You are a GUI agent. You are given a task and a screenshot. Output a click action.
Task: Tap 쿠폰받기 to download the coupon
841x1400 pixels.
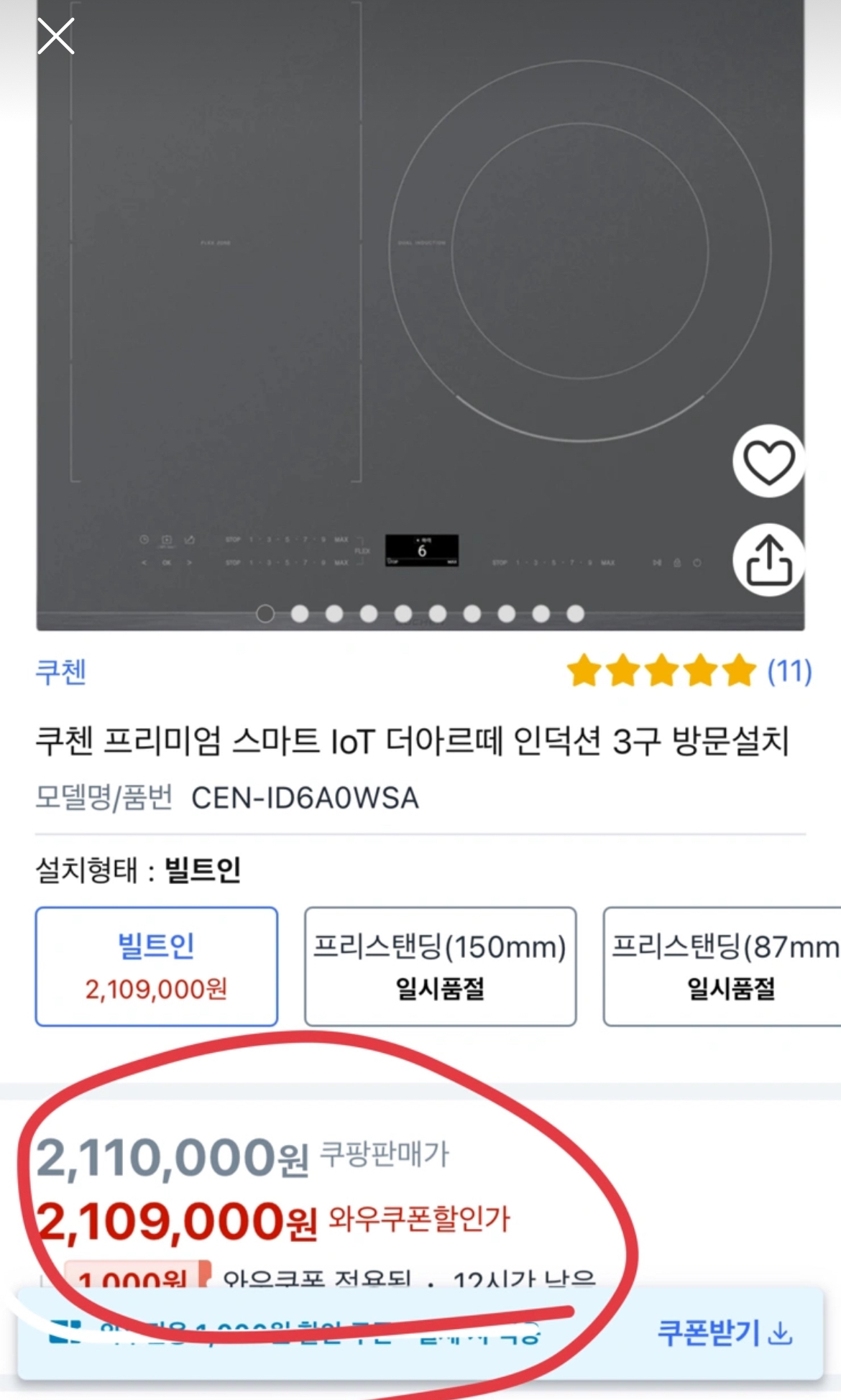point(725,1334)
